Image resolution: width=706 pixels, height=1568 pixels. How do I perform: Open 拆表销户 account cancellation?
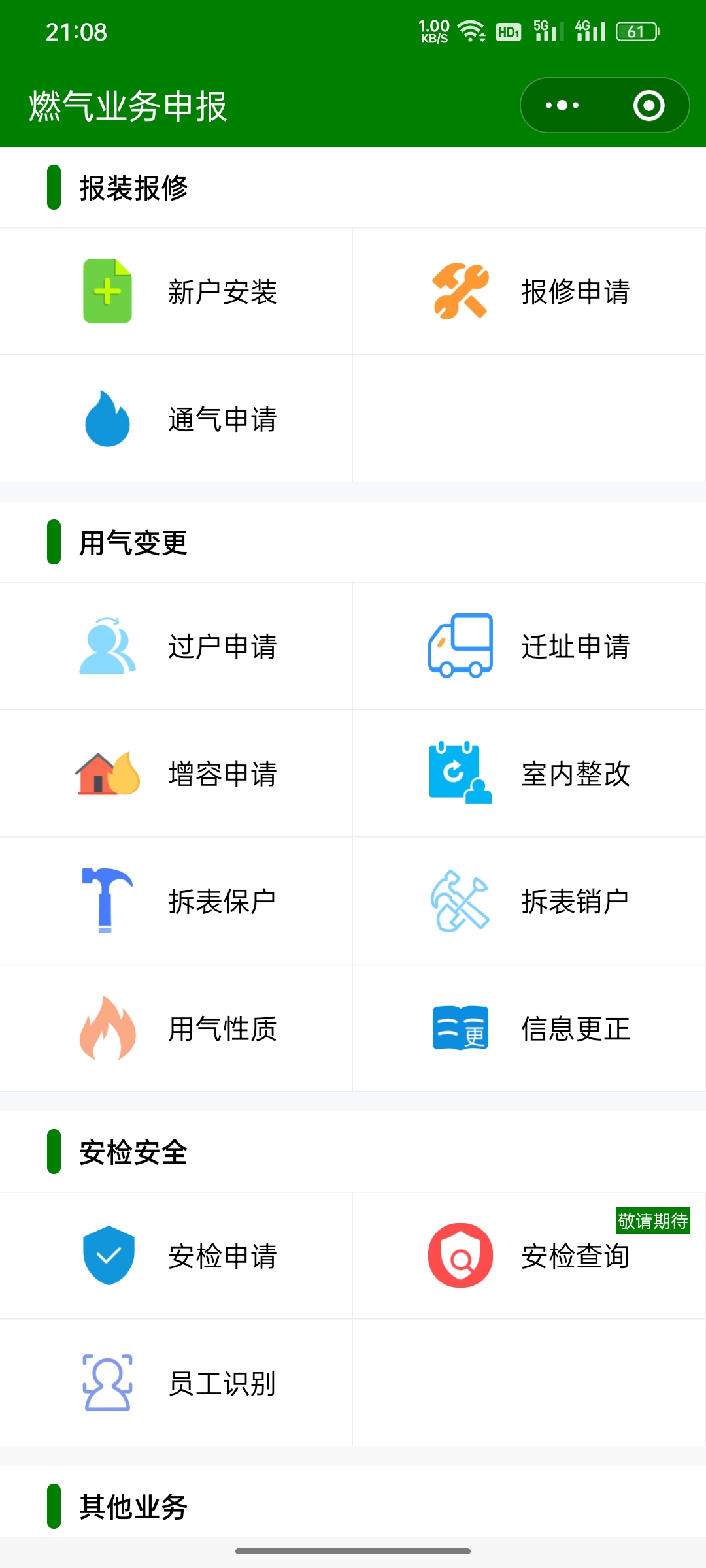529,901
